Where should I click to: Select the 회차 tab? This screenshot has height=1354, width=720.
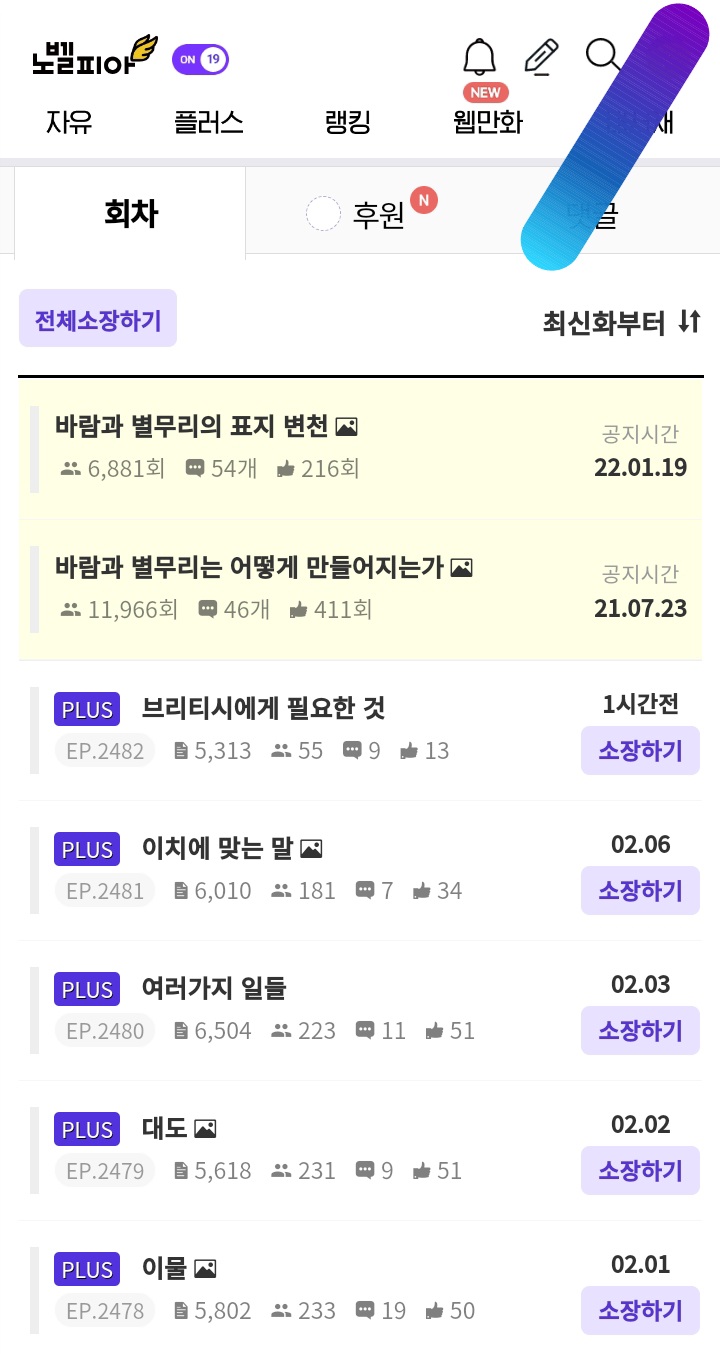click(x=131, y=213)
